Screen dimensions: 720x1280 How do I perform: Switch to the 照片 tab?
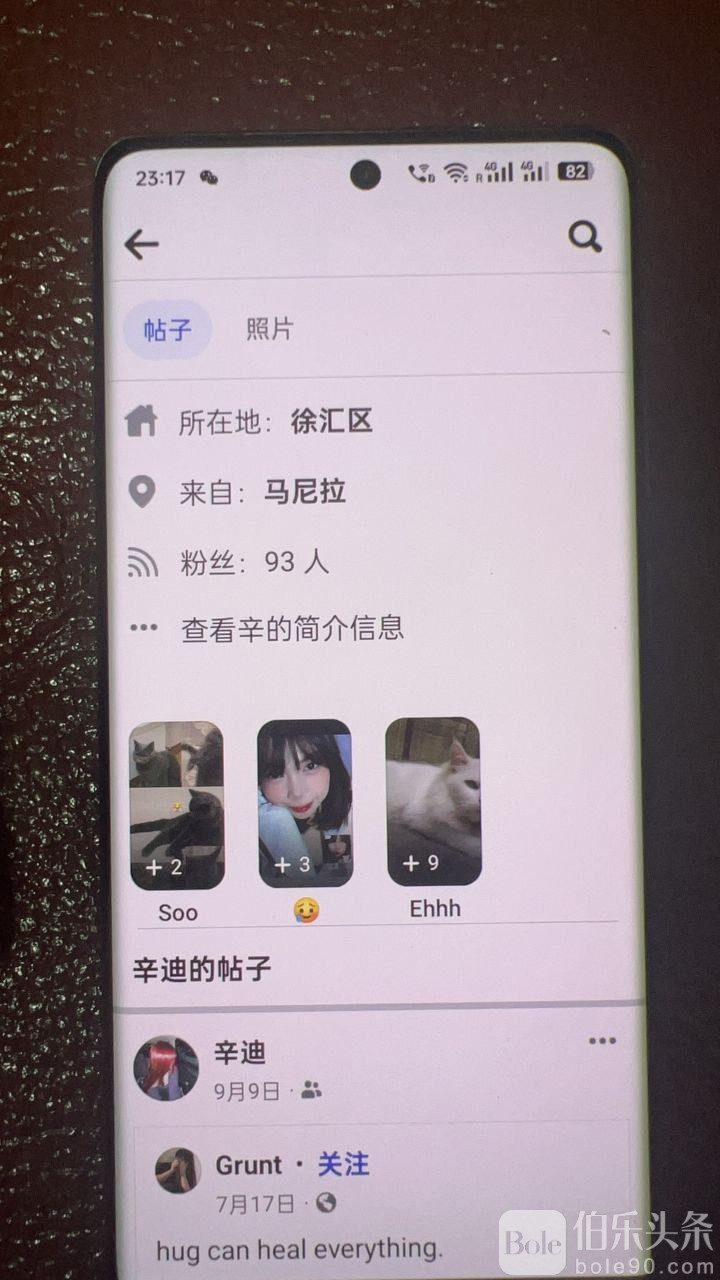point(270,329)
